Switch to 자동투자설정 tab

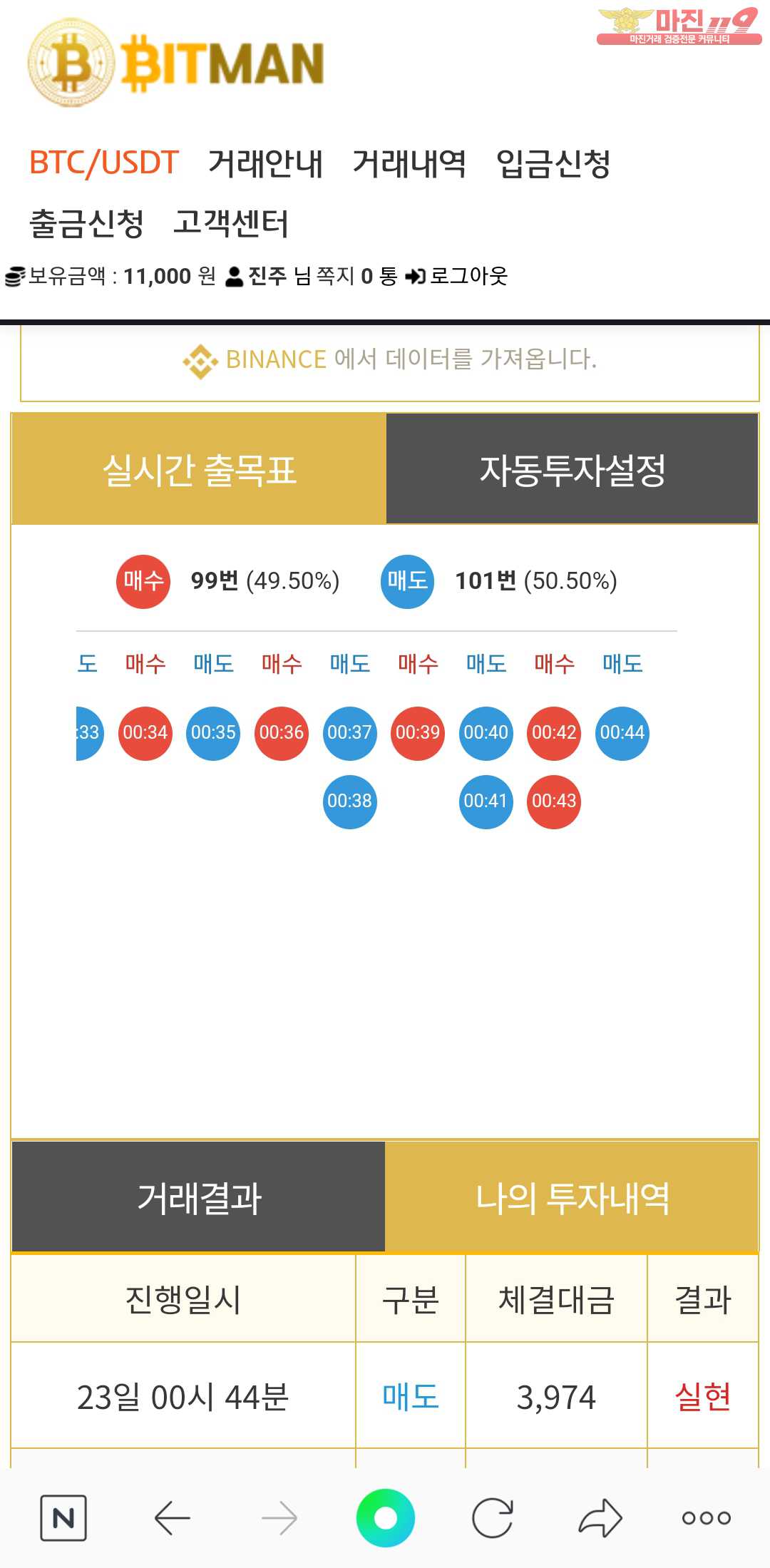coord(572,469)
